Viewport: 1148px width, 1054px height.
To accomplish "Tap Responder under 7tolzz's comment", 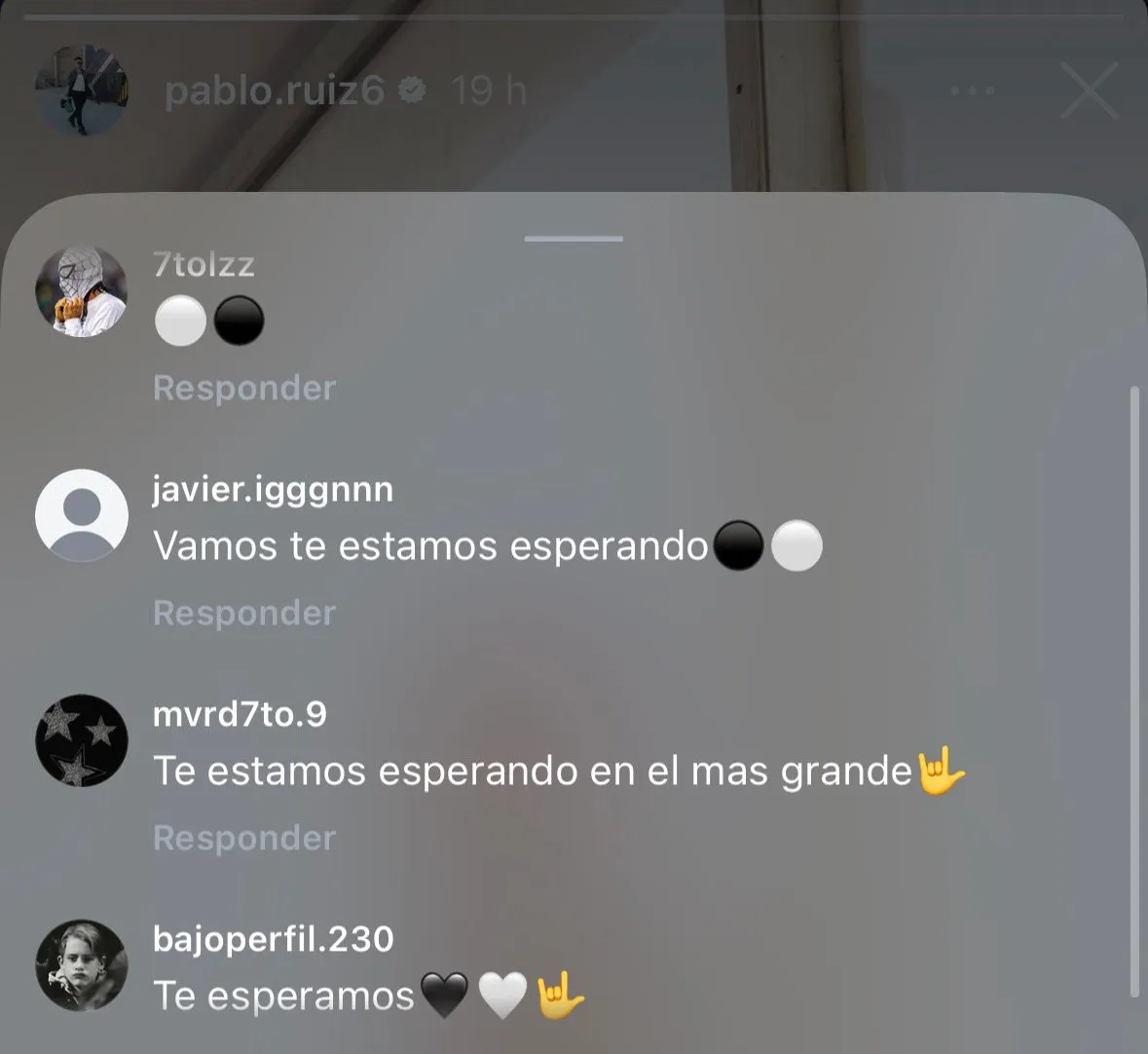I will [x=244, y=388].
